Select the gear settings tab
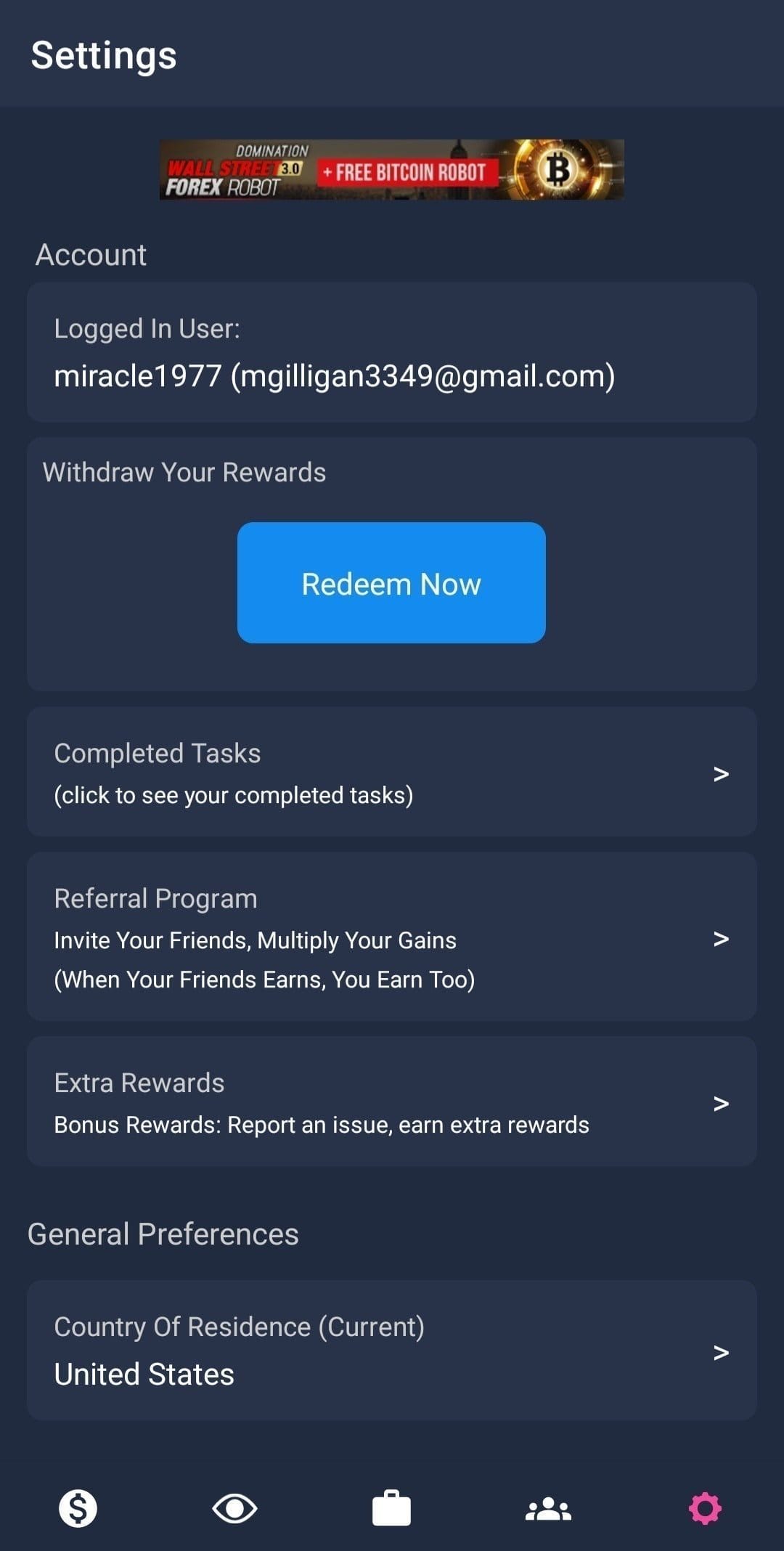The width and height of the screenshot is (784, 1551). pos(705,1509)
